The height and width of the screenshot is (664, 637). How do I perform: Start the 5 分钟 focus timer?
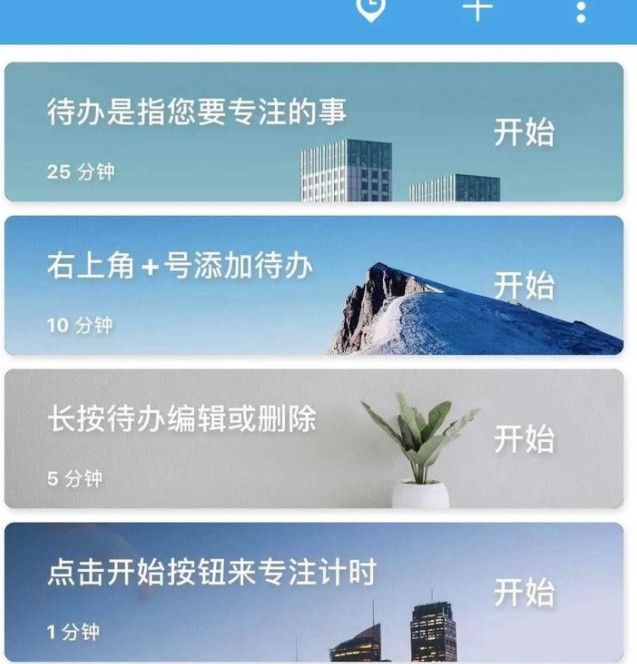tap(524, 438)
